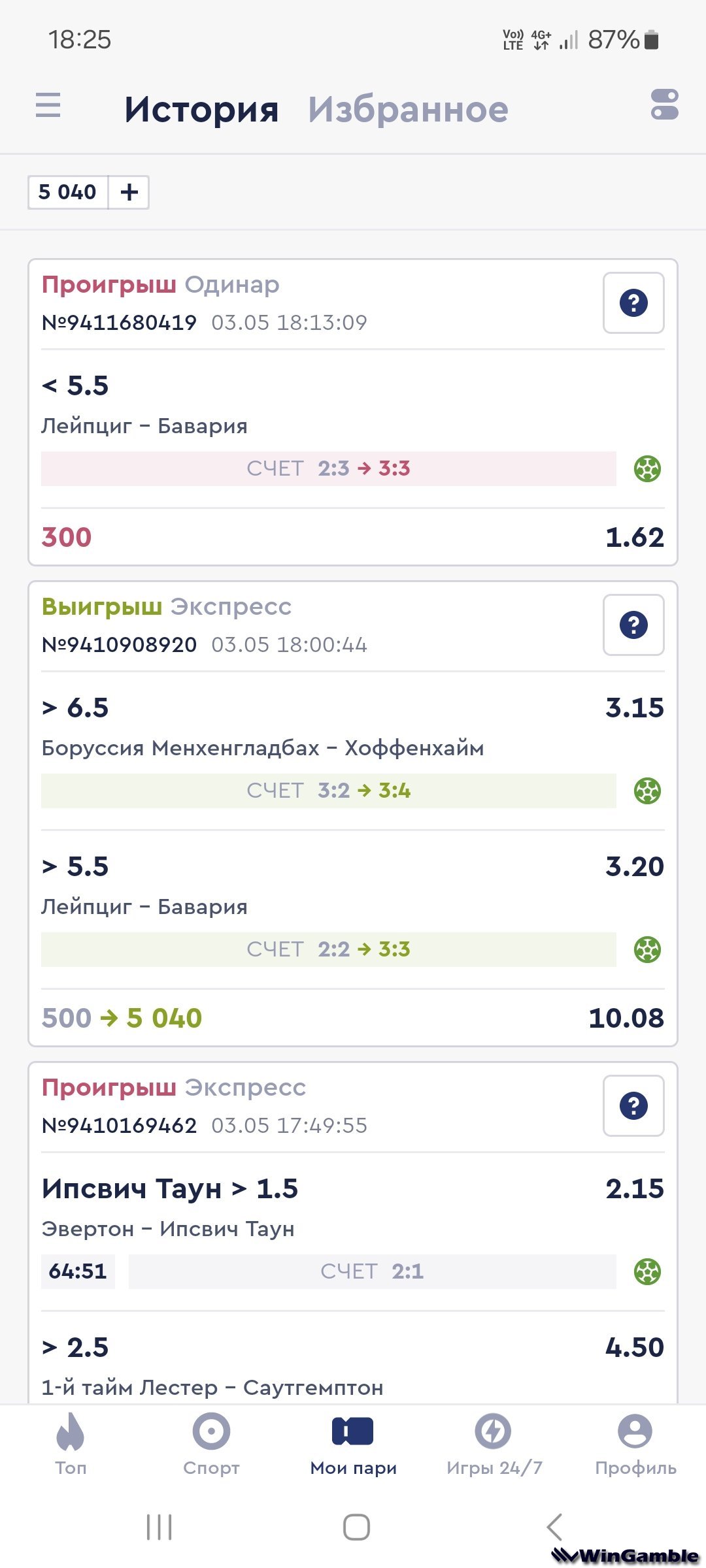Open the hamburger drawer menu

point(48,105)
